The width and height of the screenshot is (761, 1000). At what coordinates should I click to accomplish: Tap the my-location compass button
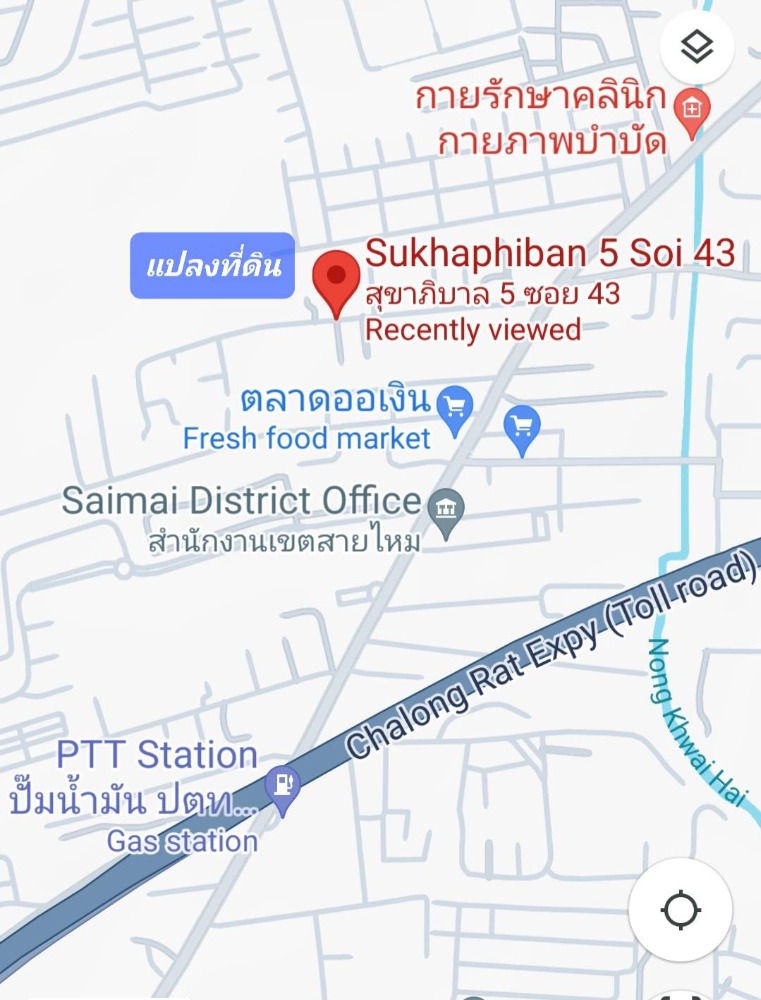click(681, 909)
